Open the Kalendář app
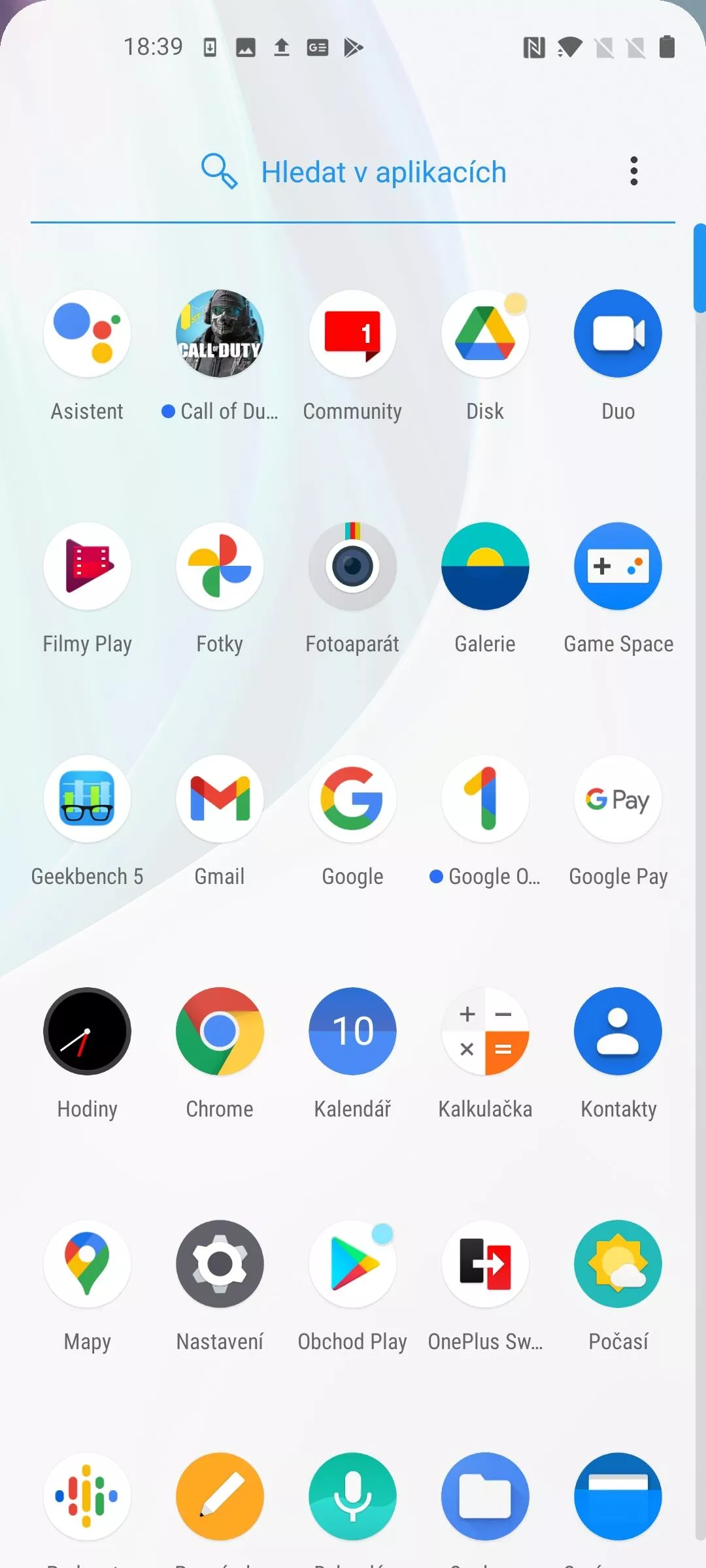Viewport: 706px width, 1568px height. coord(352,1032)
